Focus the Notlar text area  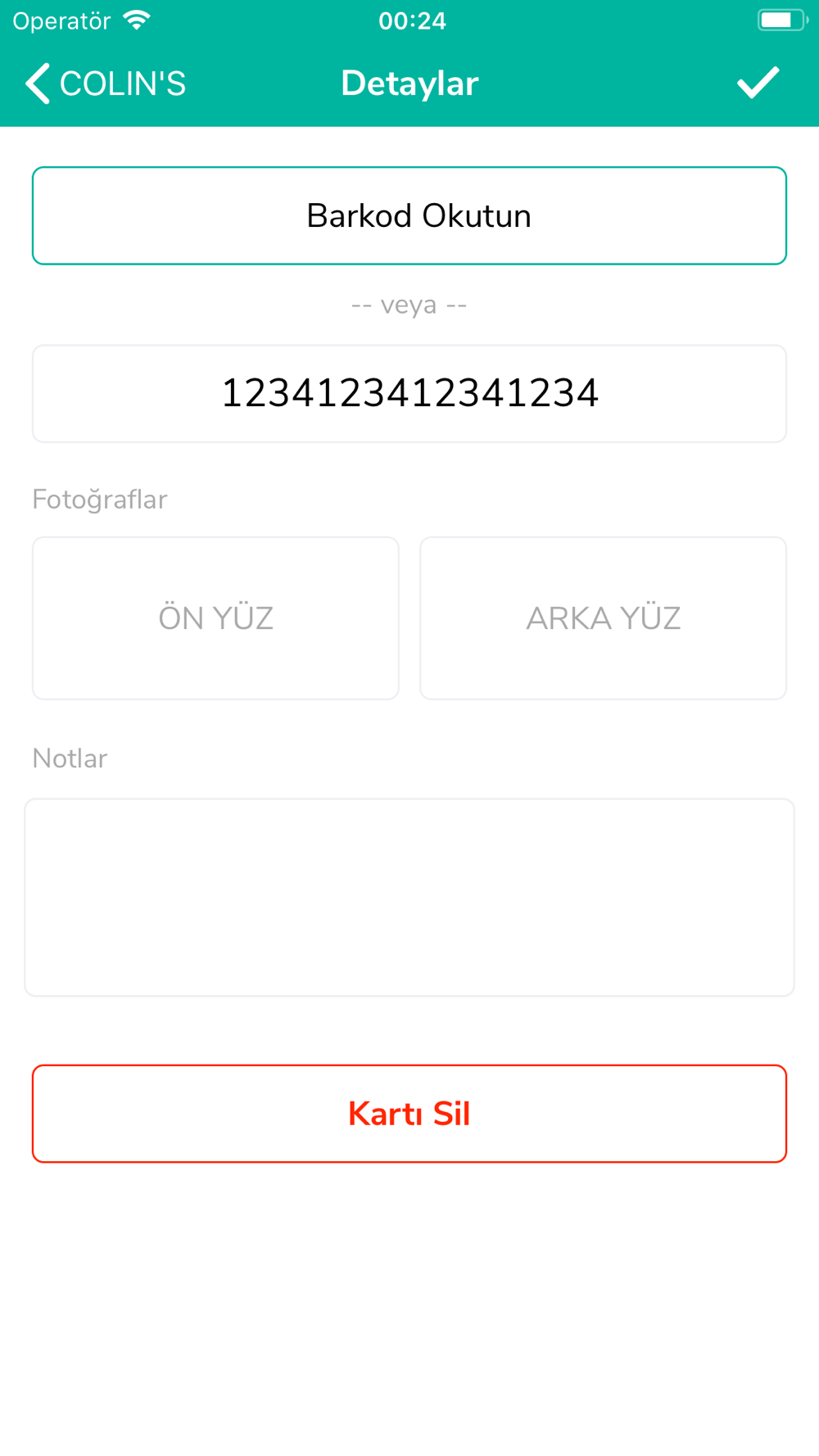coord(409,898)
